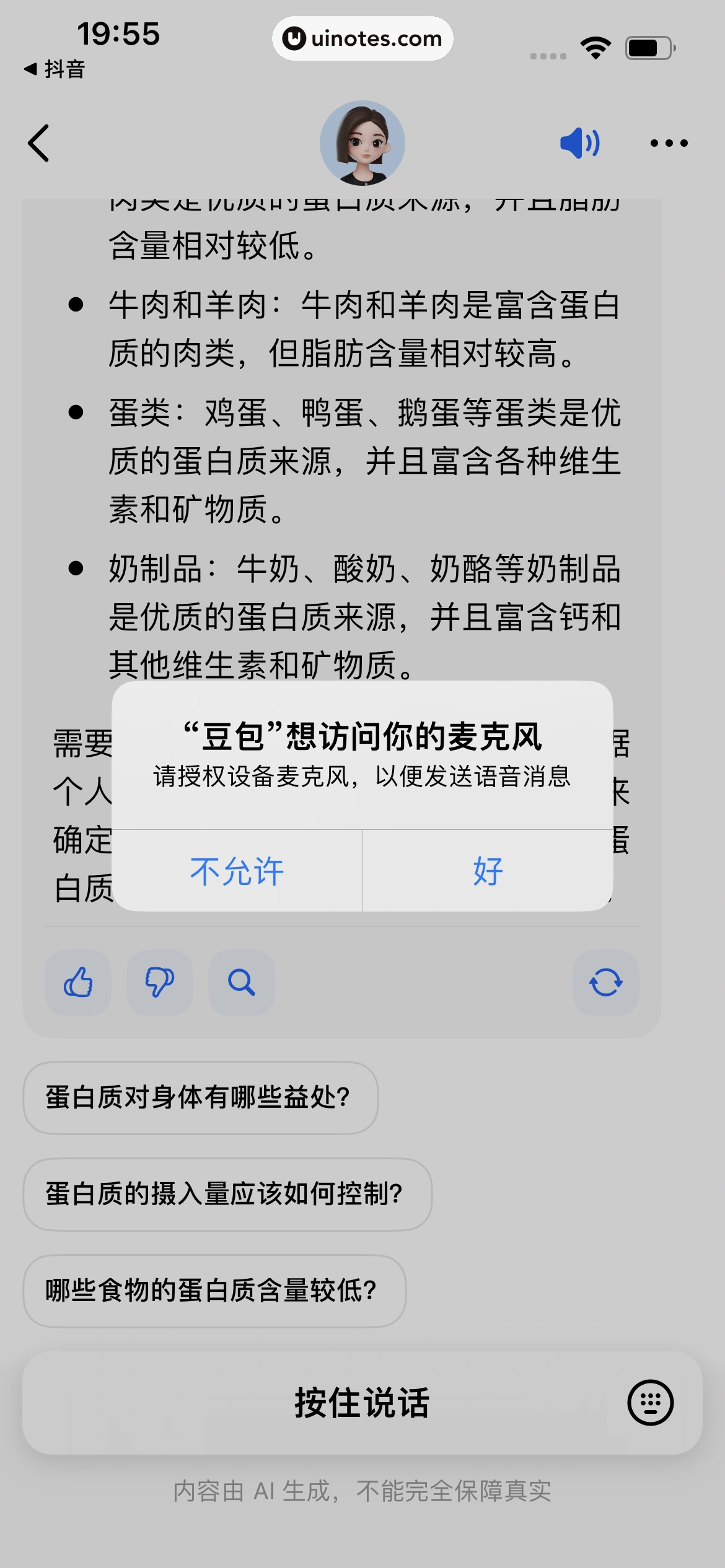Open the more options menu

(670, 142)
